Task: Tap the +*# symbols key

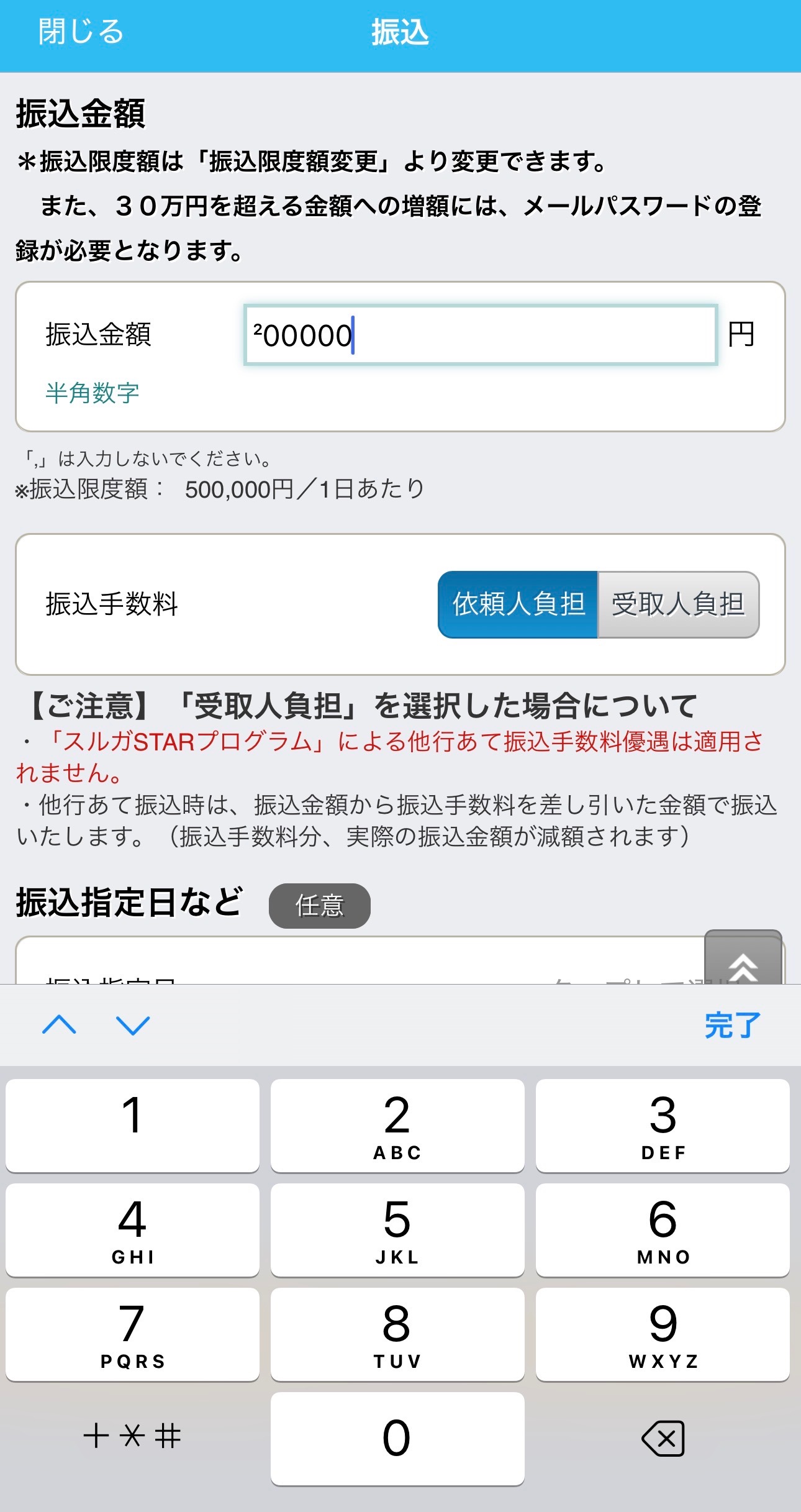Action: pyautogui.click(x=132, y=1437)
